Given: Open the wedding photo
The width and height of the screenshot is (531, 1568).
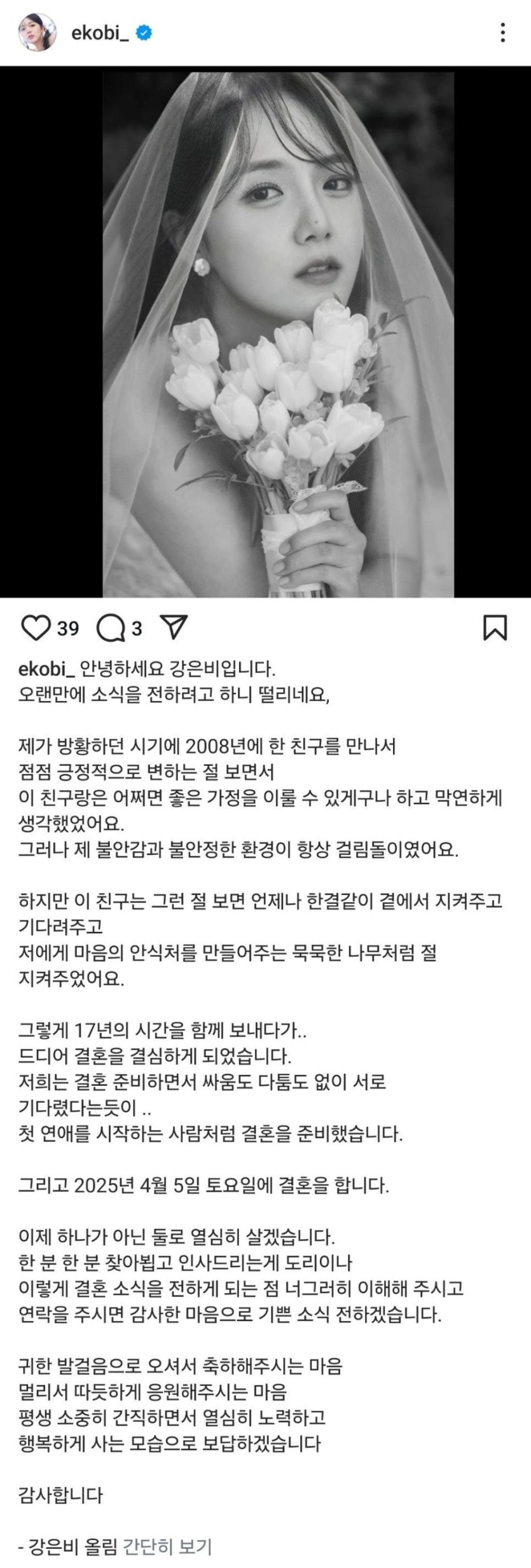Looking at the screenshot, I should click(x=278, y=334).
